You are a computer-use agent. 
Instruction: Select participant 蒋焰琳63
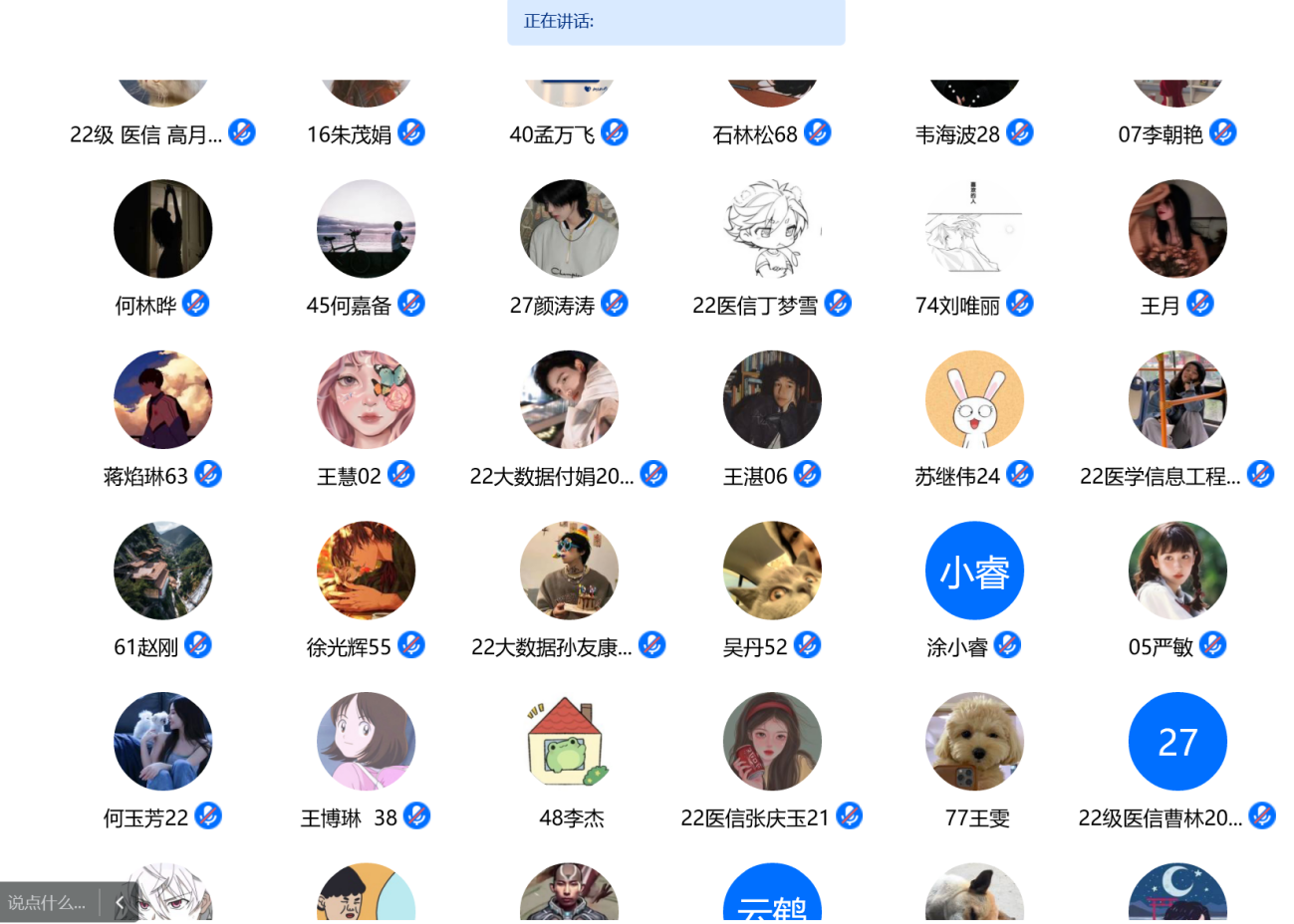click(x=162, y=400)
